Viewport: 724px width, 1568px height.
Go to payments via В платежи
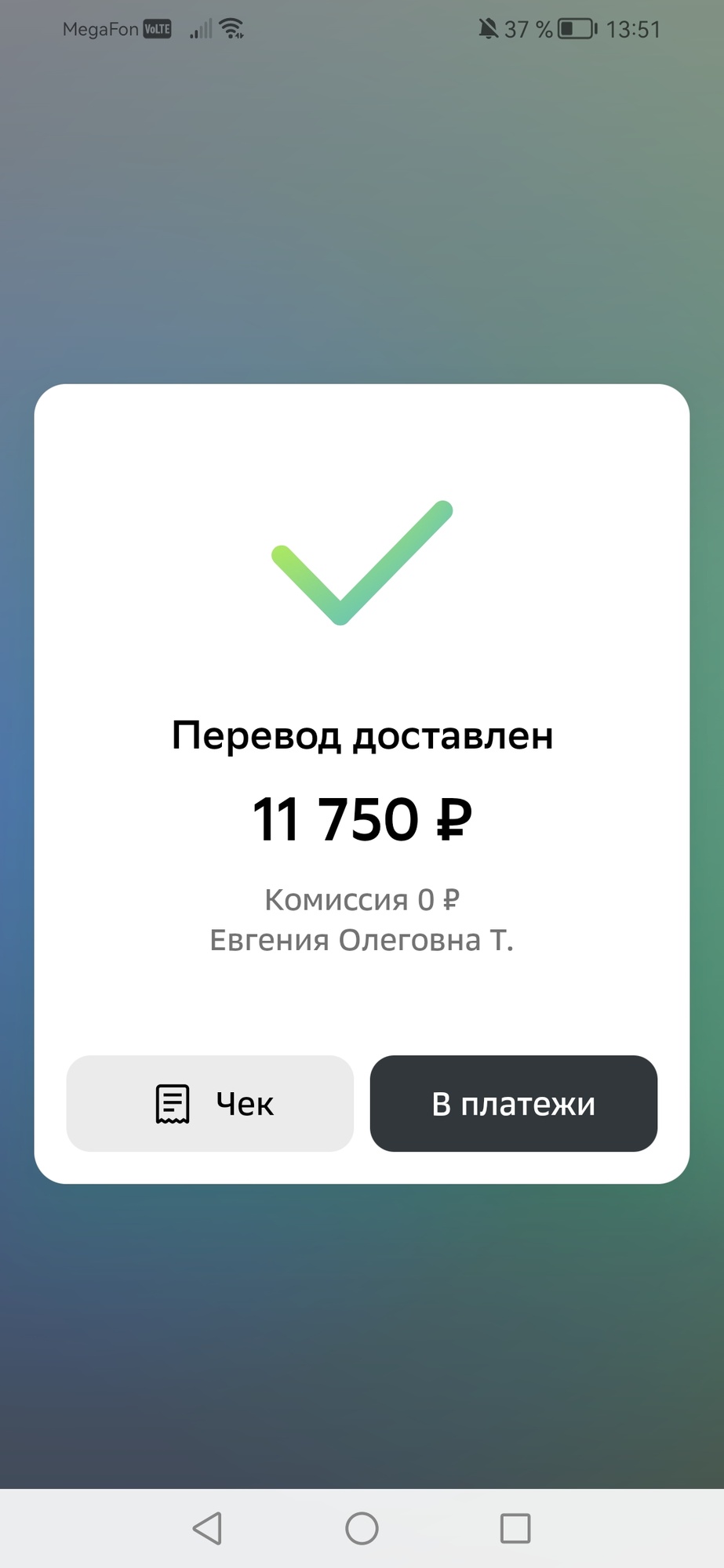513,1103
